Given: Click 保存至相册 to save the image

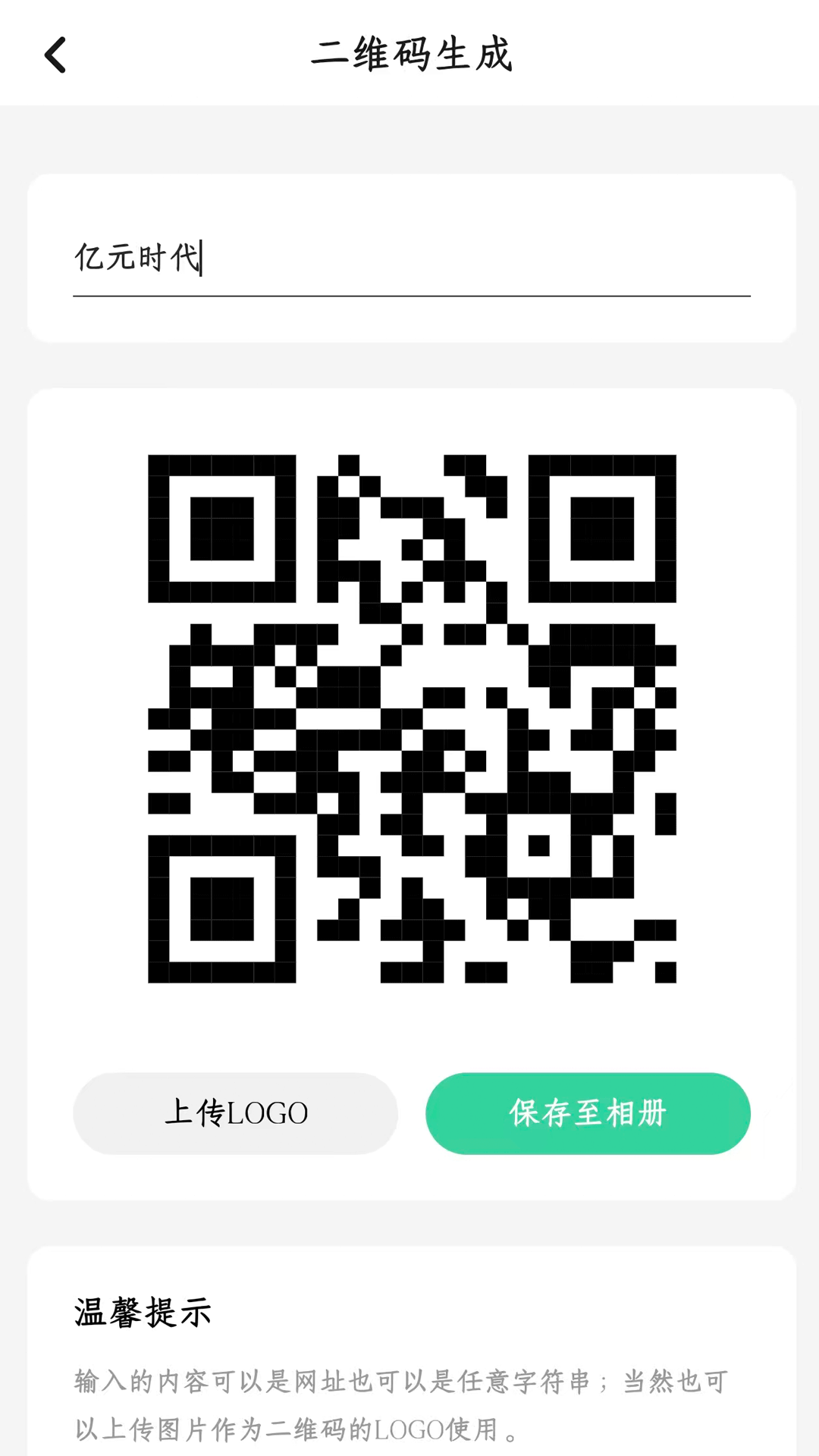Looking at the screenshot, I should click(588, 1112).
